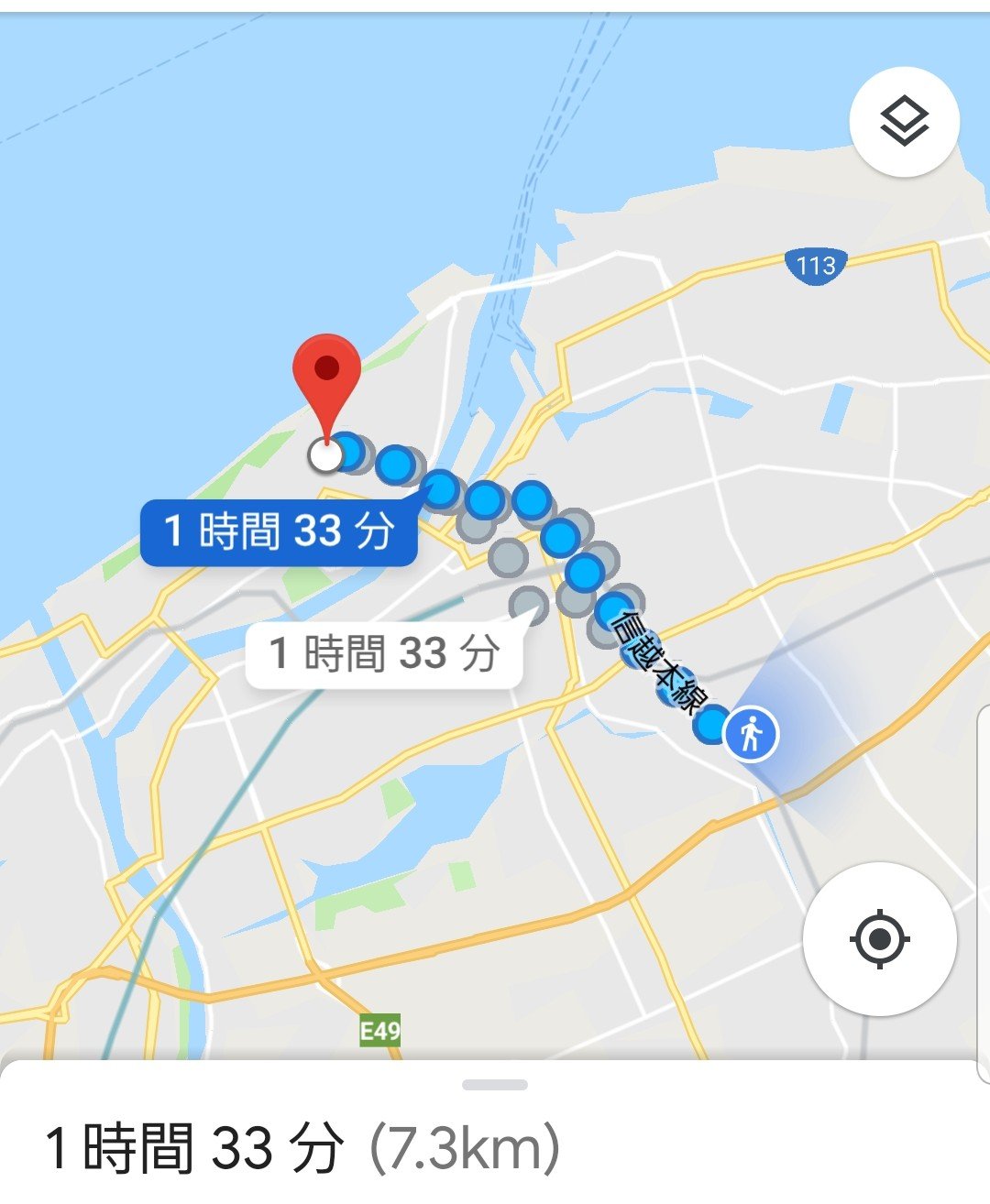Open the map layers button
The height and width of the screenshot is (1204, 990).
pyautogui.click(x=904, y=121)
